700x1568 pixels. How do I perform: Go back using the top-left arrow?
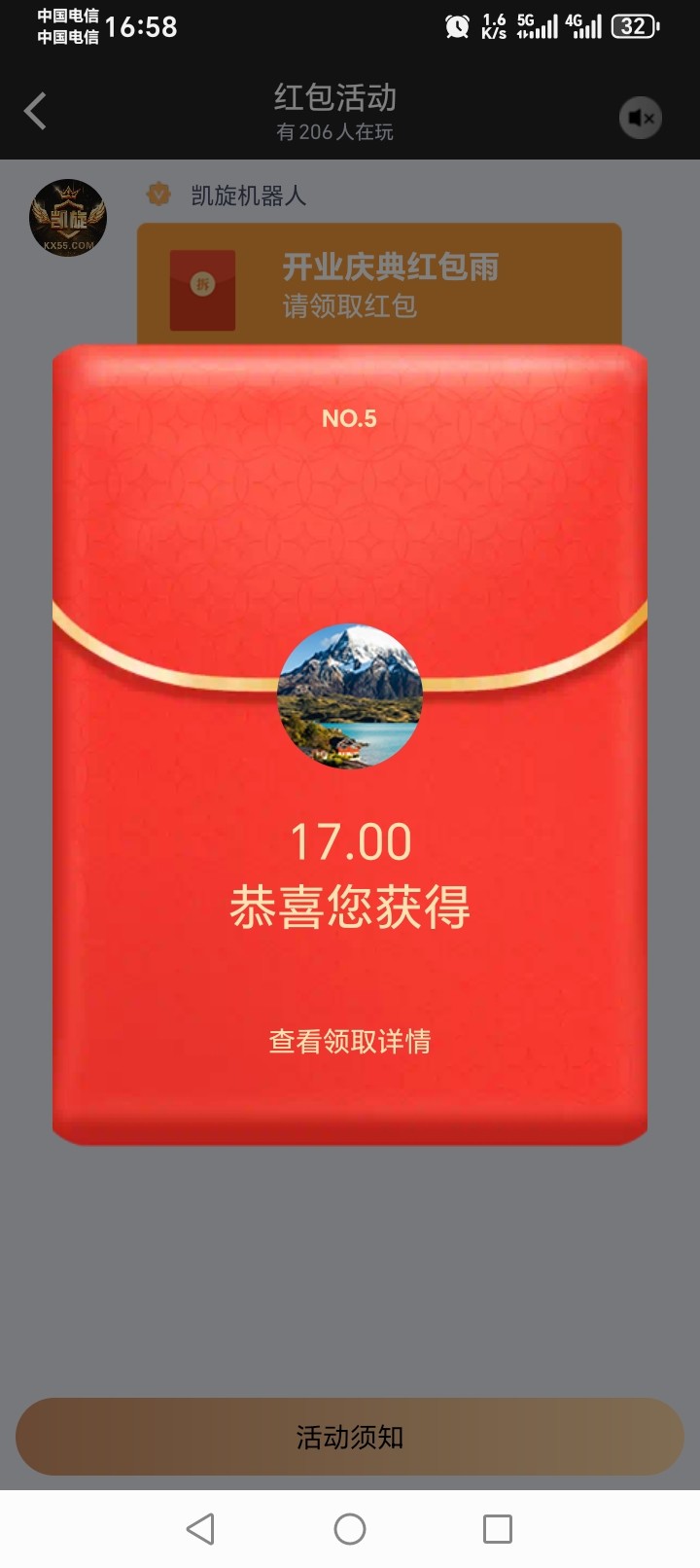pyautogui.click(x=36, y=112)
